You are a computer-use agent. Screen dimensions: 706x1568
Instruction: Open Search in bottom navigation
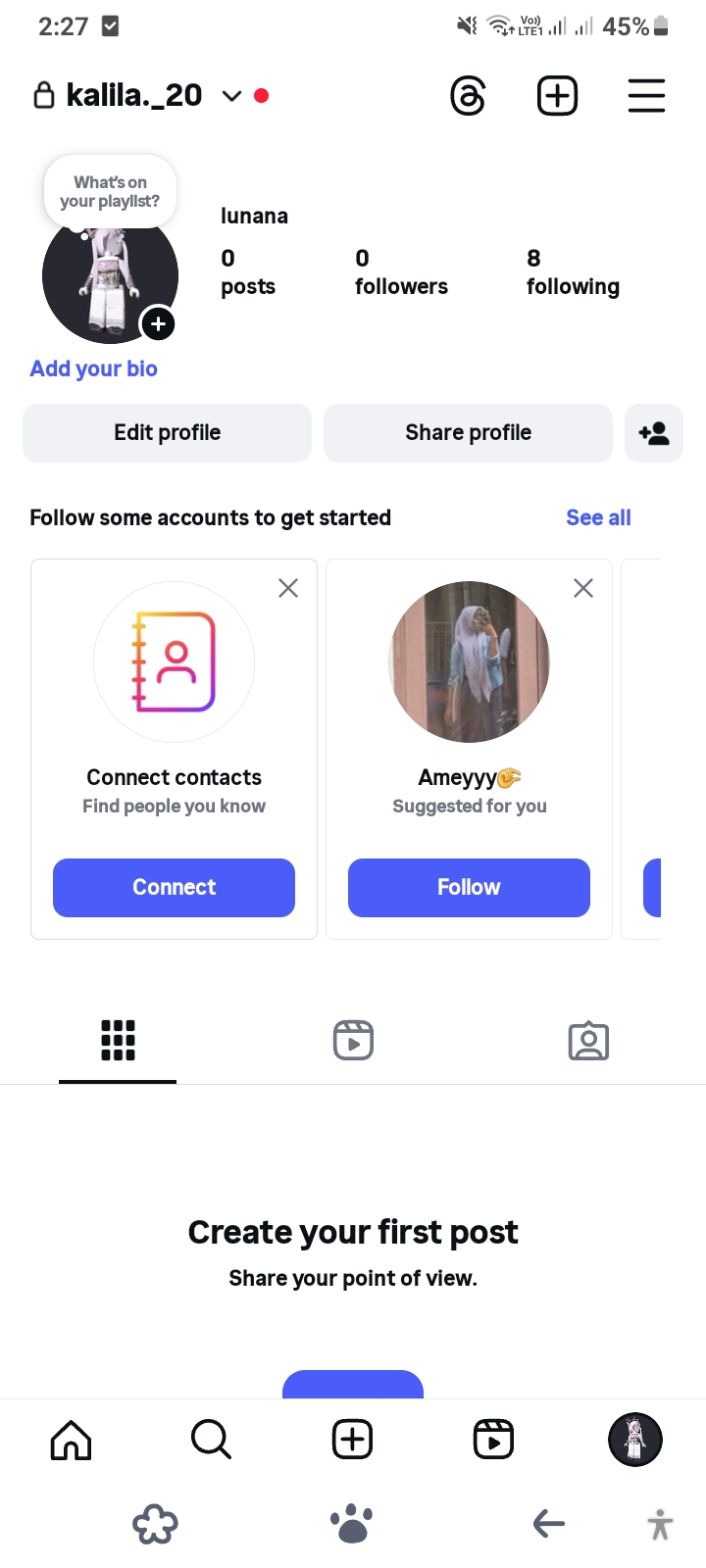211,1440
